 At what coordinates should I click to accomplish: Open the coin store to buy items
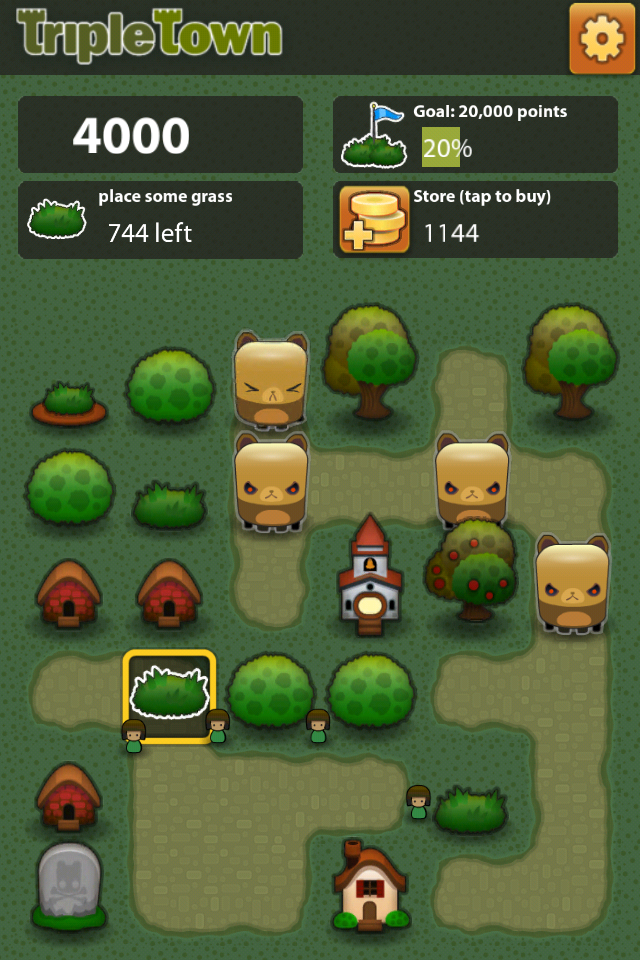[475, 219]
